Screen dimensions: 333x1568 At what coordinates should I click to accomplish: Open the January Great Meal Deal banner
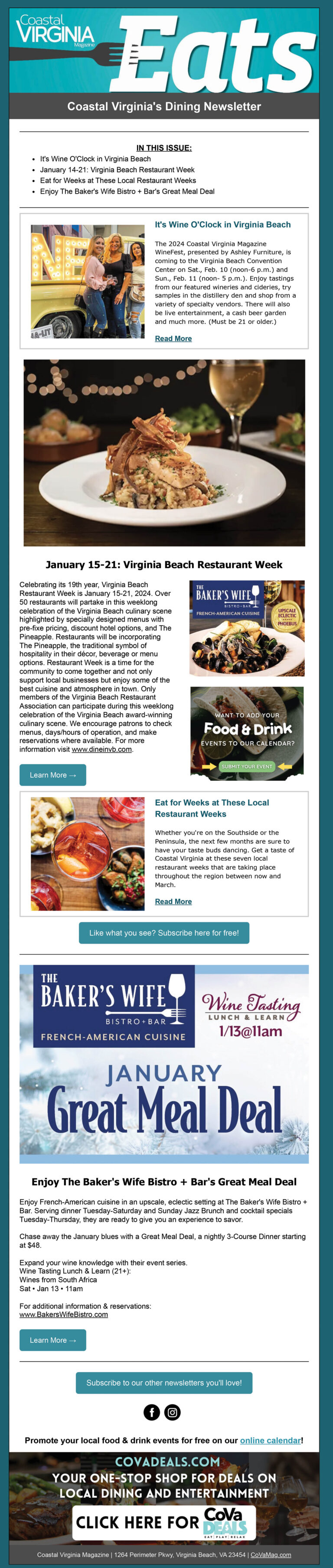(164, 1063)
